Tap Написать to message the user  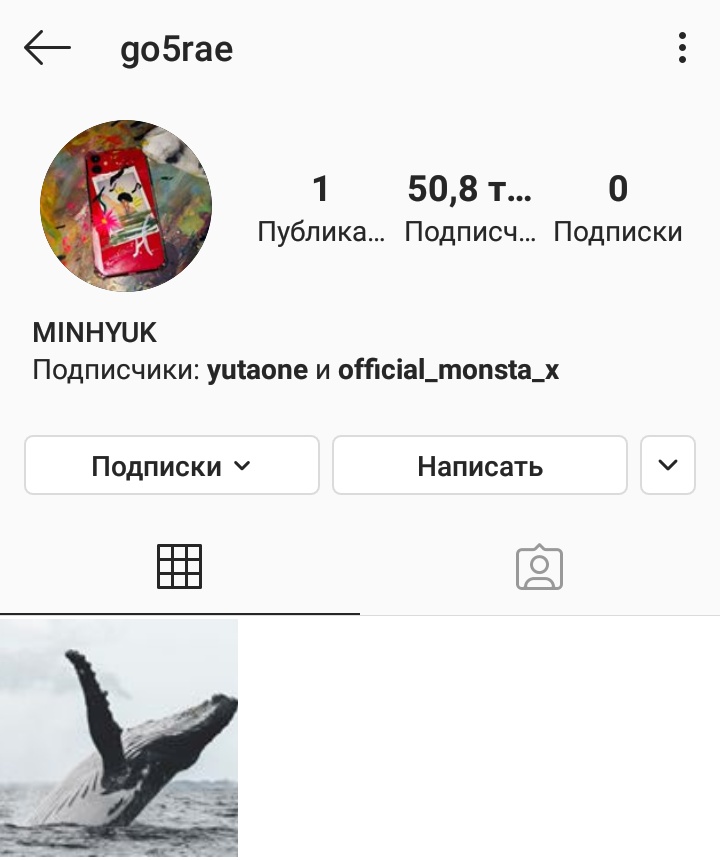click(x=480, y=466)
